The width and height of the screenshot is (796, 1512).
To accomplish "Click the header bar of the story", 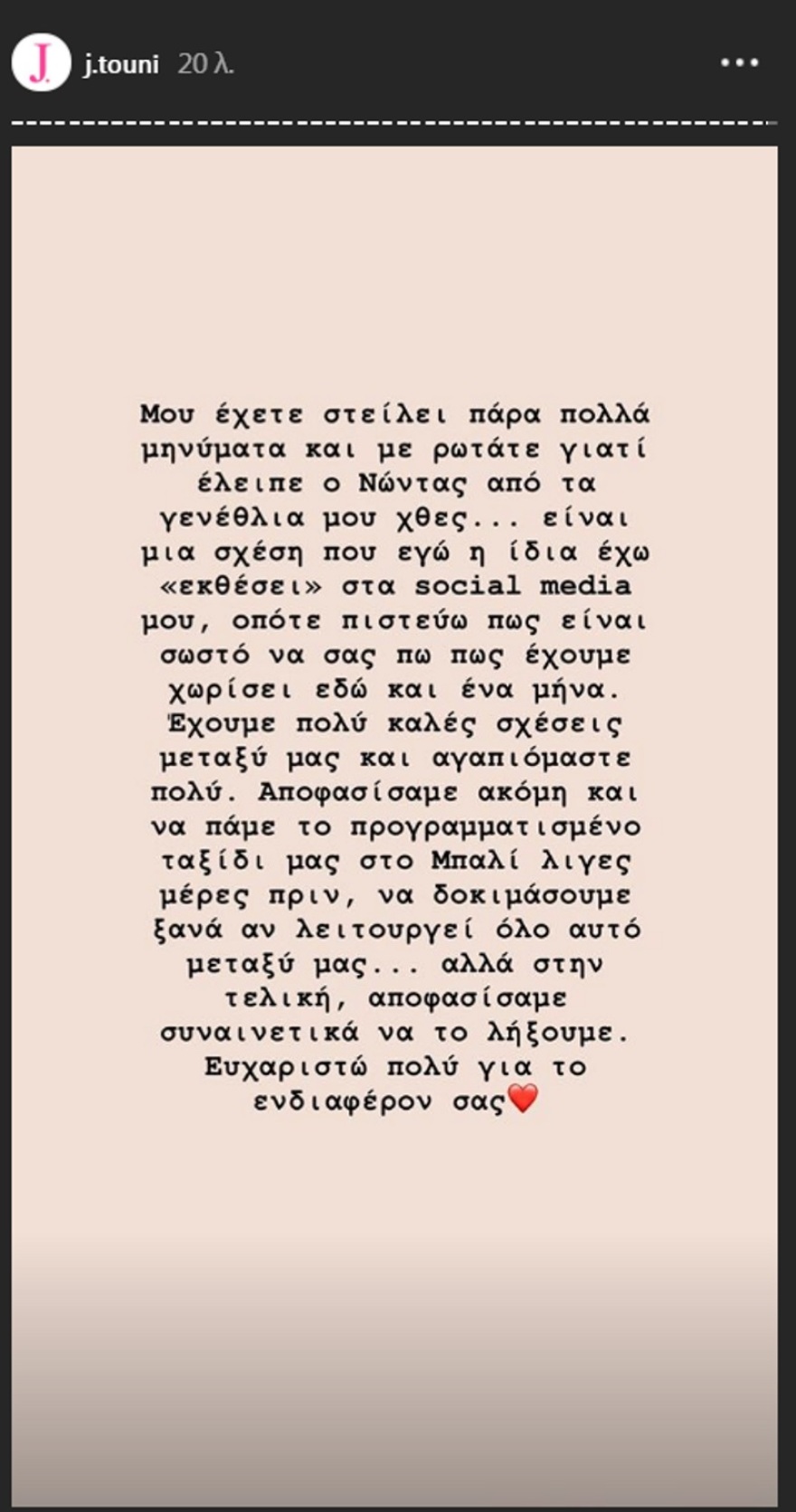I will 398,61.
